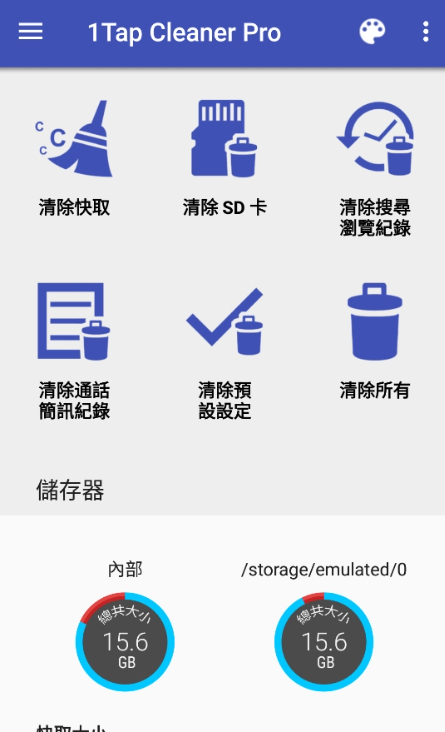Select 清除快取 cache cleaner

coord(74,158)
